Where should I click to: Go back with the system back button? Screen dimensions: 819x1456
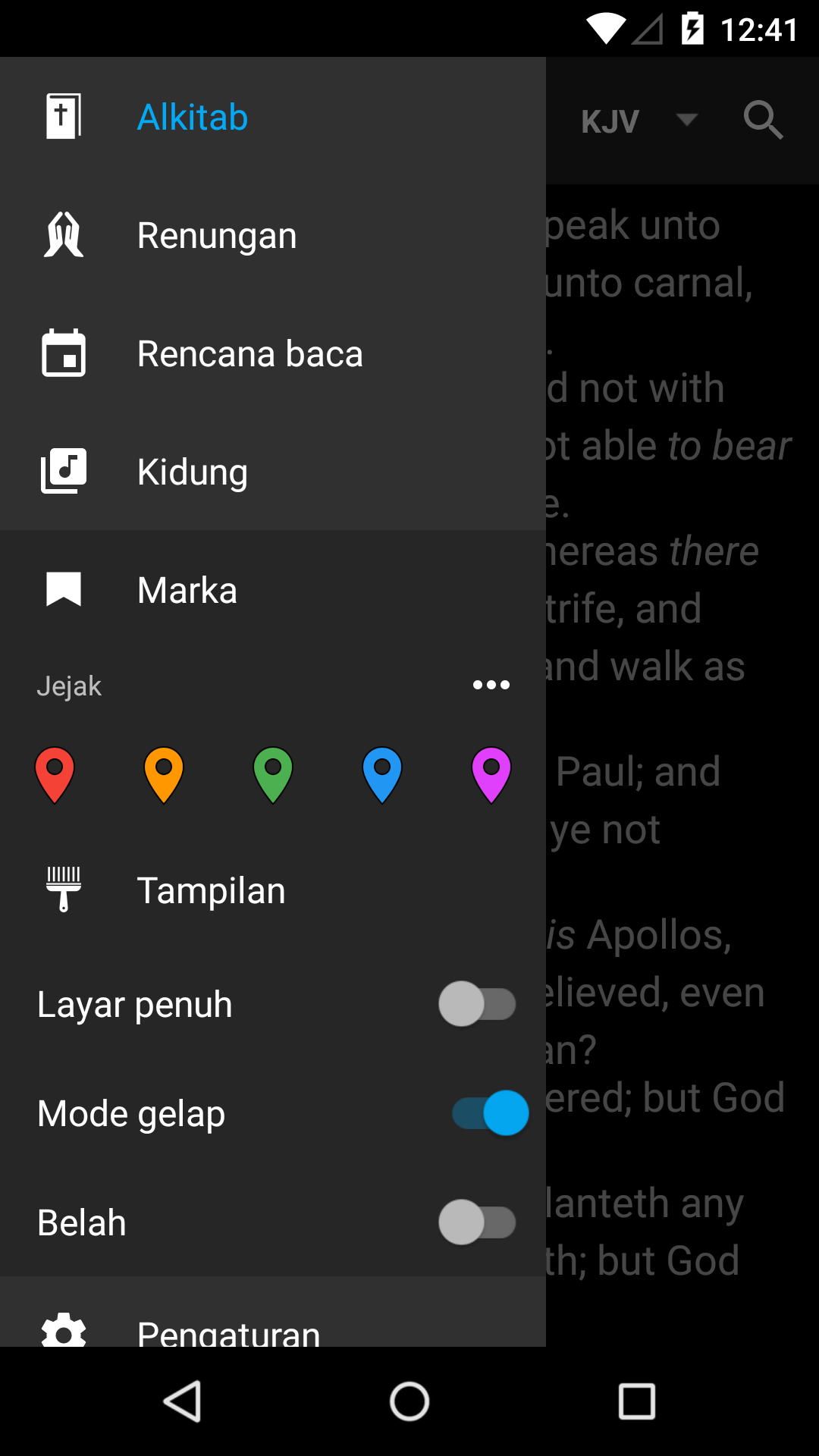[183, 1401]
